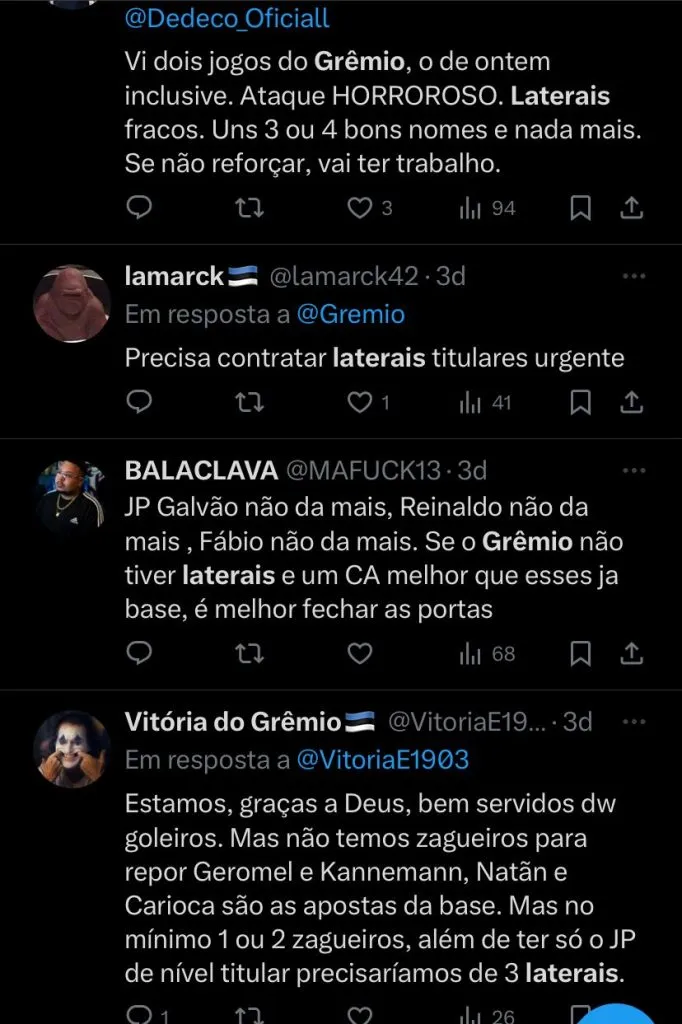Open the @Gremio link in lamarck's reply

pos(350,314)
